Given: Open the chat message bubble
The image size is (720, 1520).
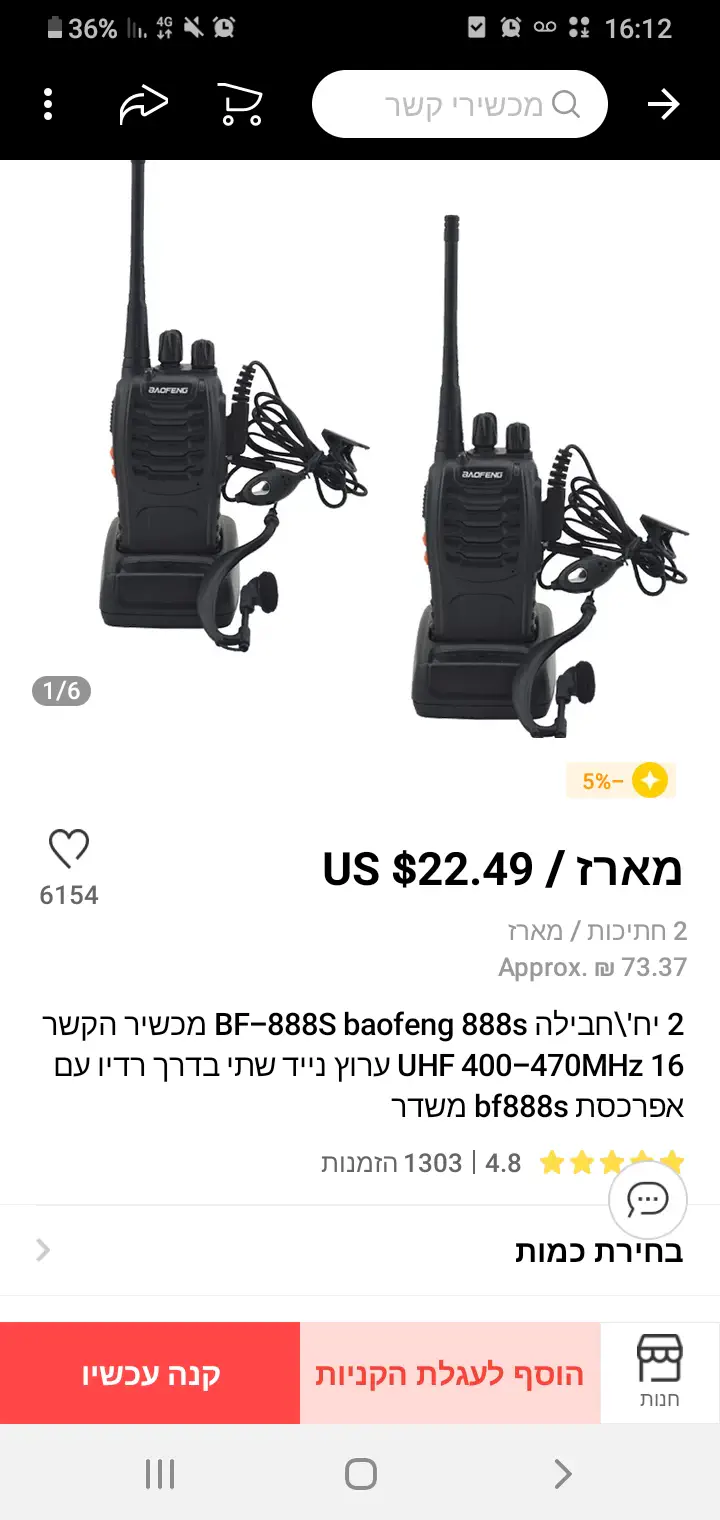Looking at the screenshot, I should [648, 1199].
